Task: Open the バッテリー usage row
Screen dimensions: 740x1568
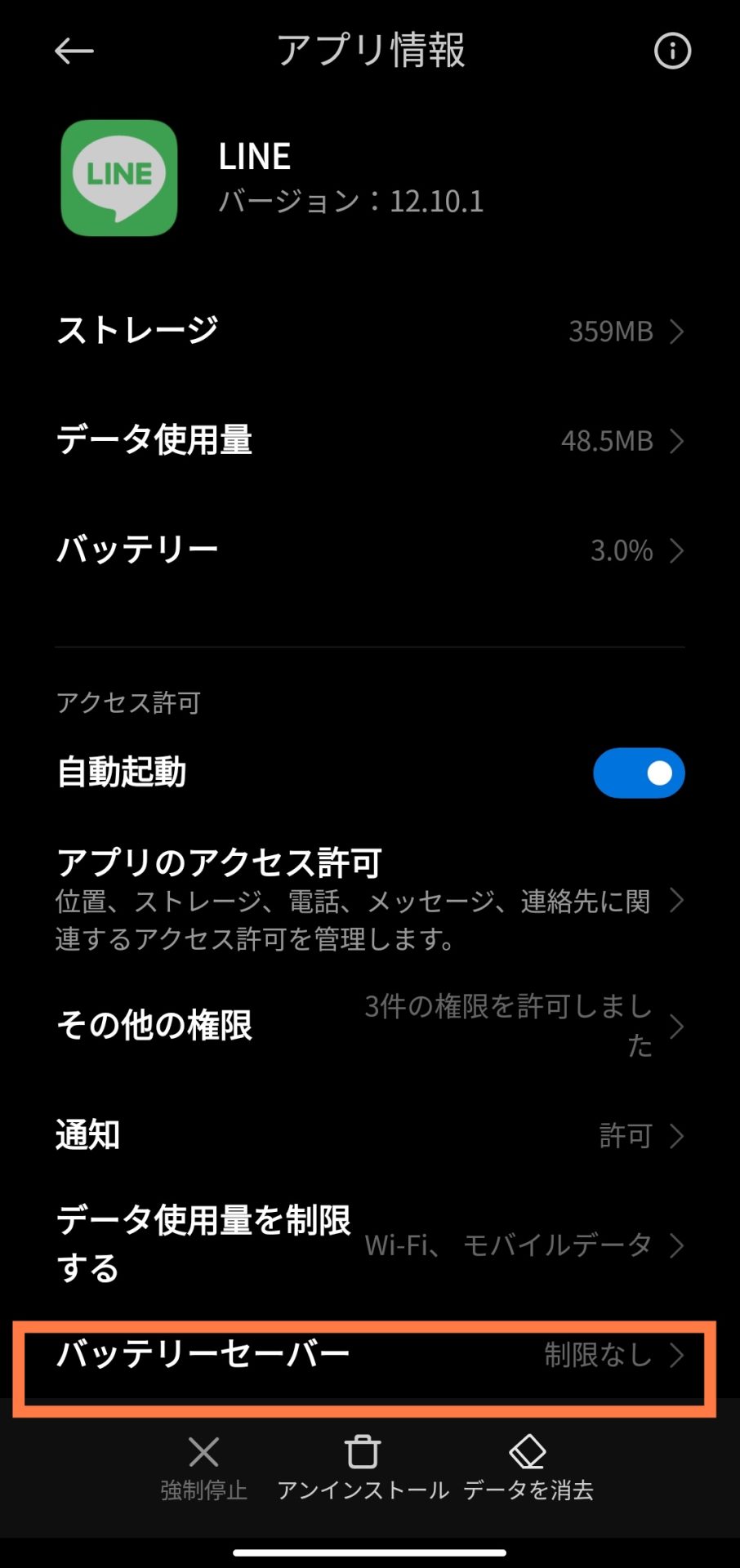Action: pyautogui.click(x=369, y=550)
